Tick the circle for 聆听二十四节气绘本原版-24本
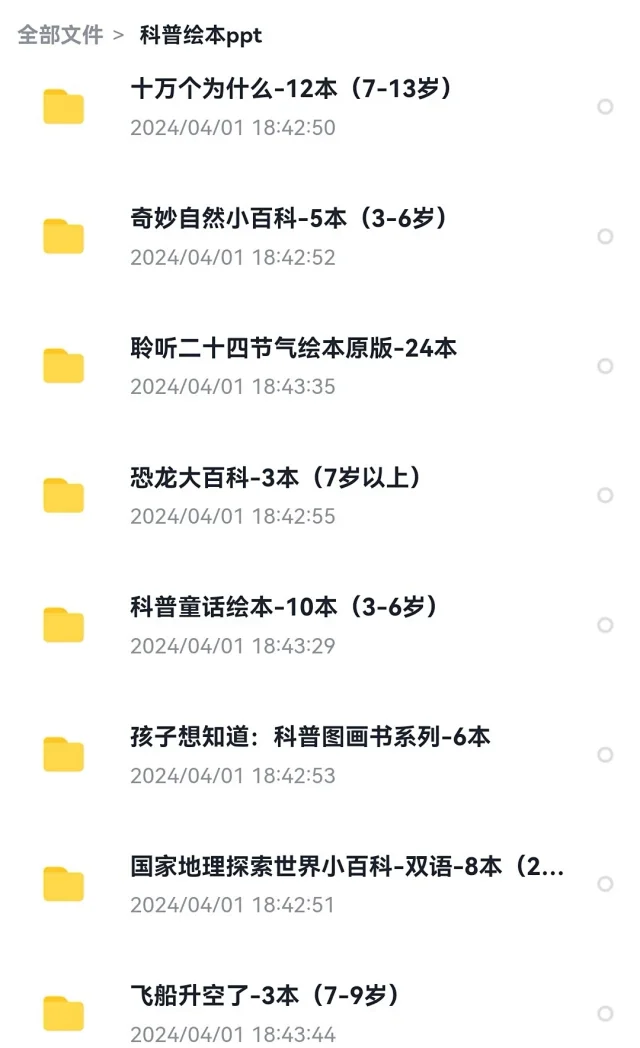 pyautogui.click(x=605, y=366)
